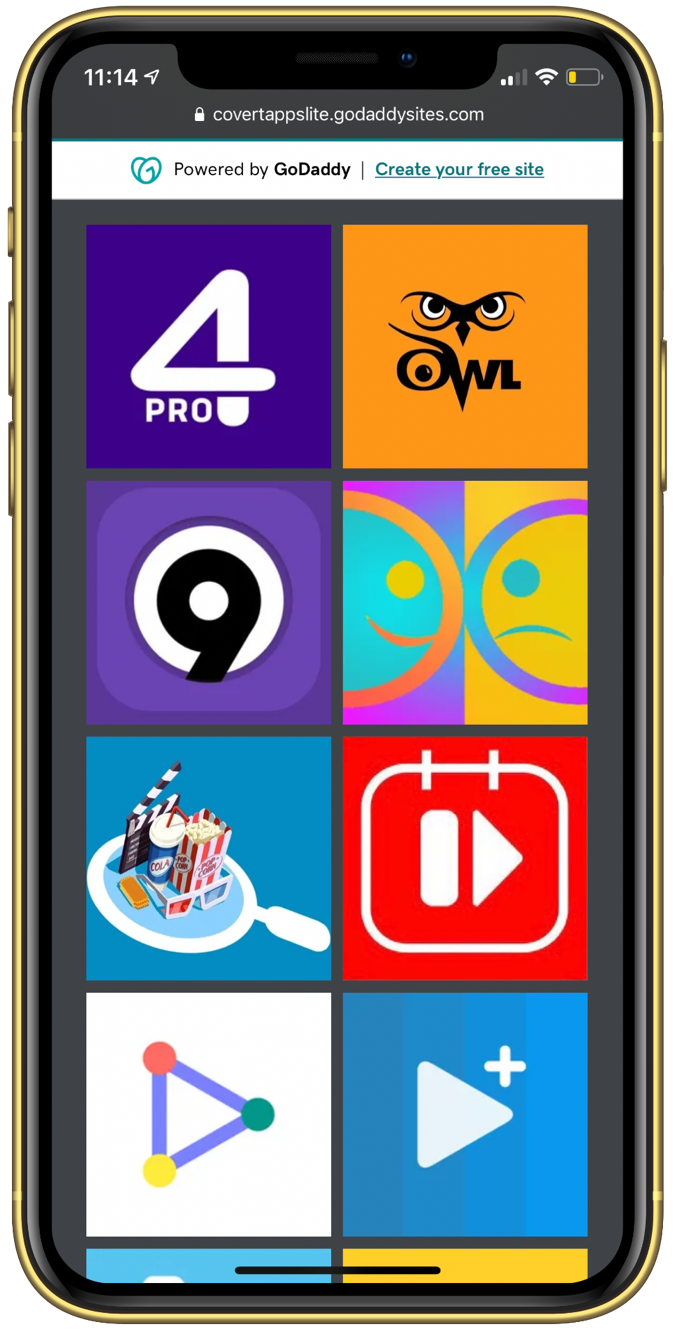Select the red calendar play-pause tile
Viewport: 675px width, 1336px height.
[x=465, y=858]
